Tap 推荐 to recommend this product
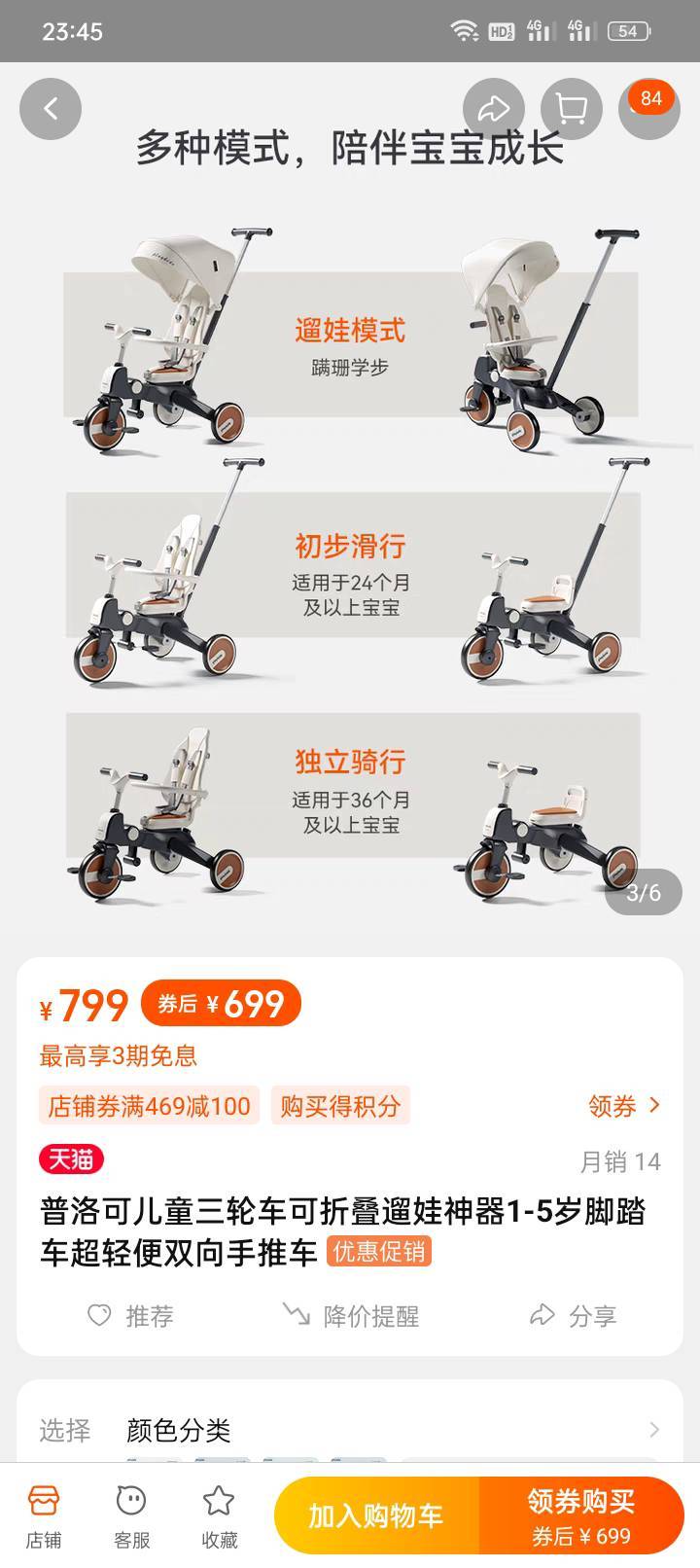This screenshot has width=700, height=1568. pyautogui.click(x=131, y=1316)
